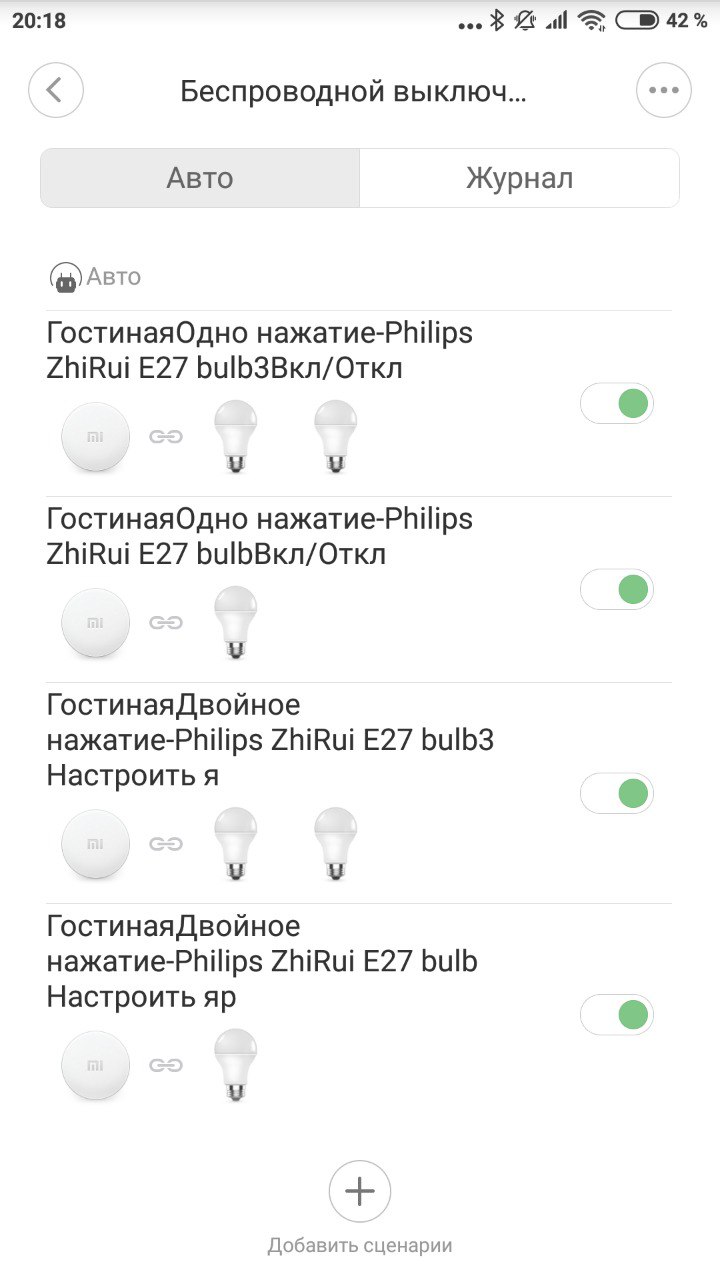Open the Одно нажатие bulbВкл/Откл scenario

(300, 590)
